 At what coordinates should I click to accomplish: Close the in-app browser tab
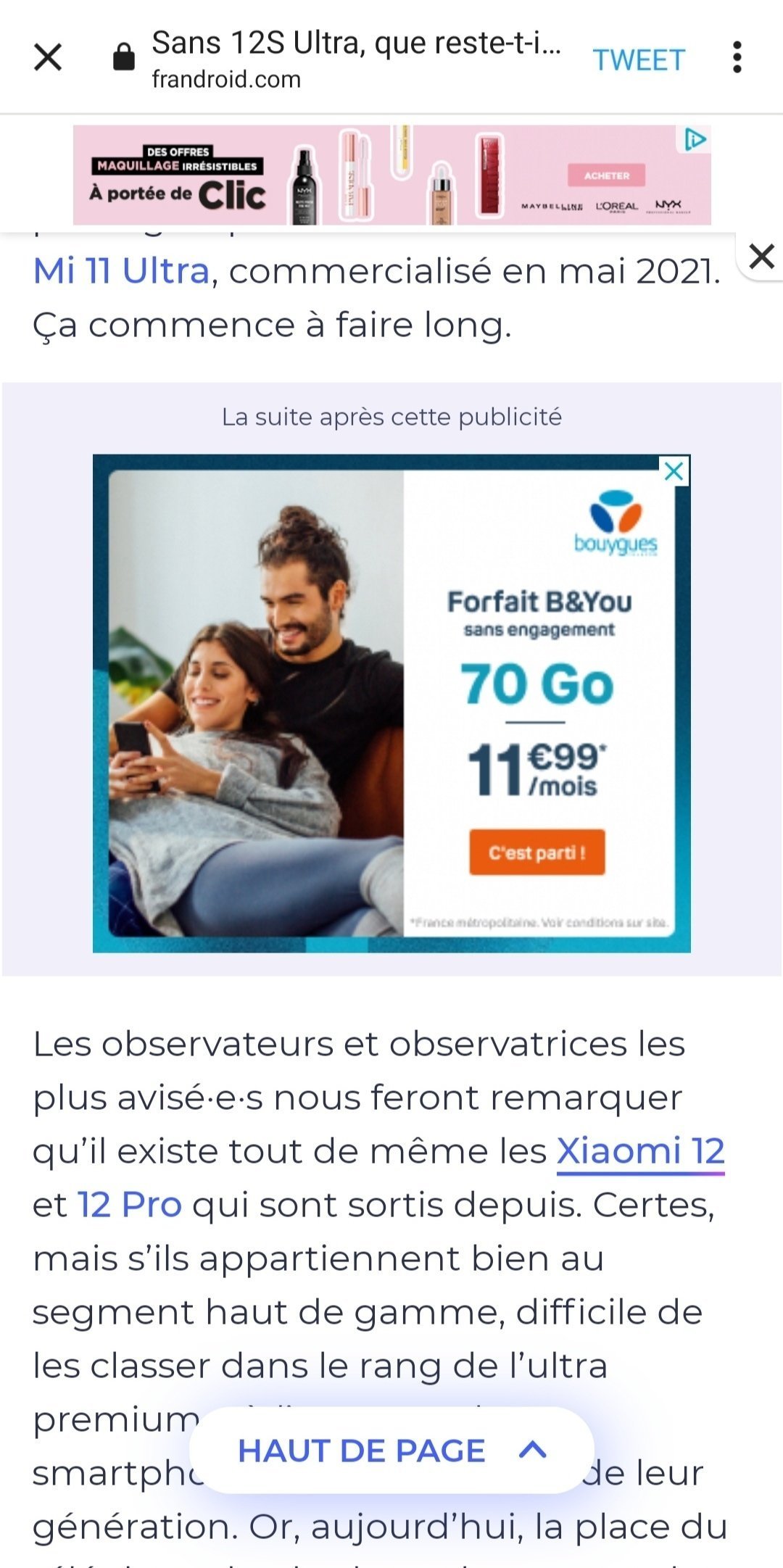48,57
